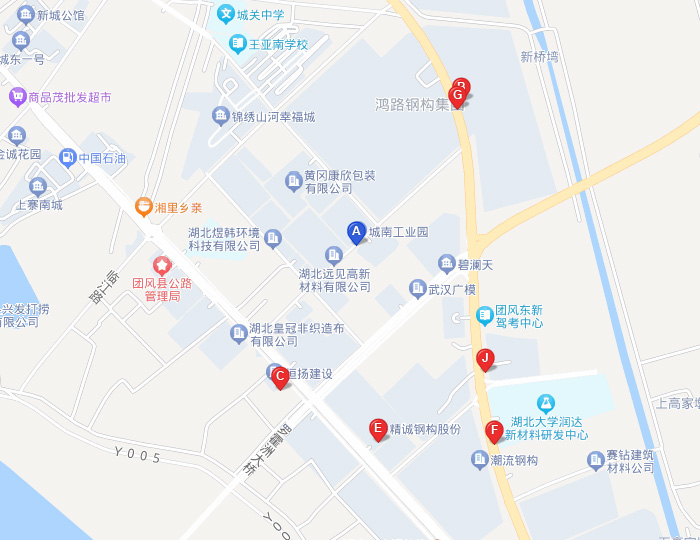
Task: Select red marker F near 湖北大学润达新材料研发中心
Action: 494,431
